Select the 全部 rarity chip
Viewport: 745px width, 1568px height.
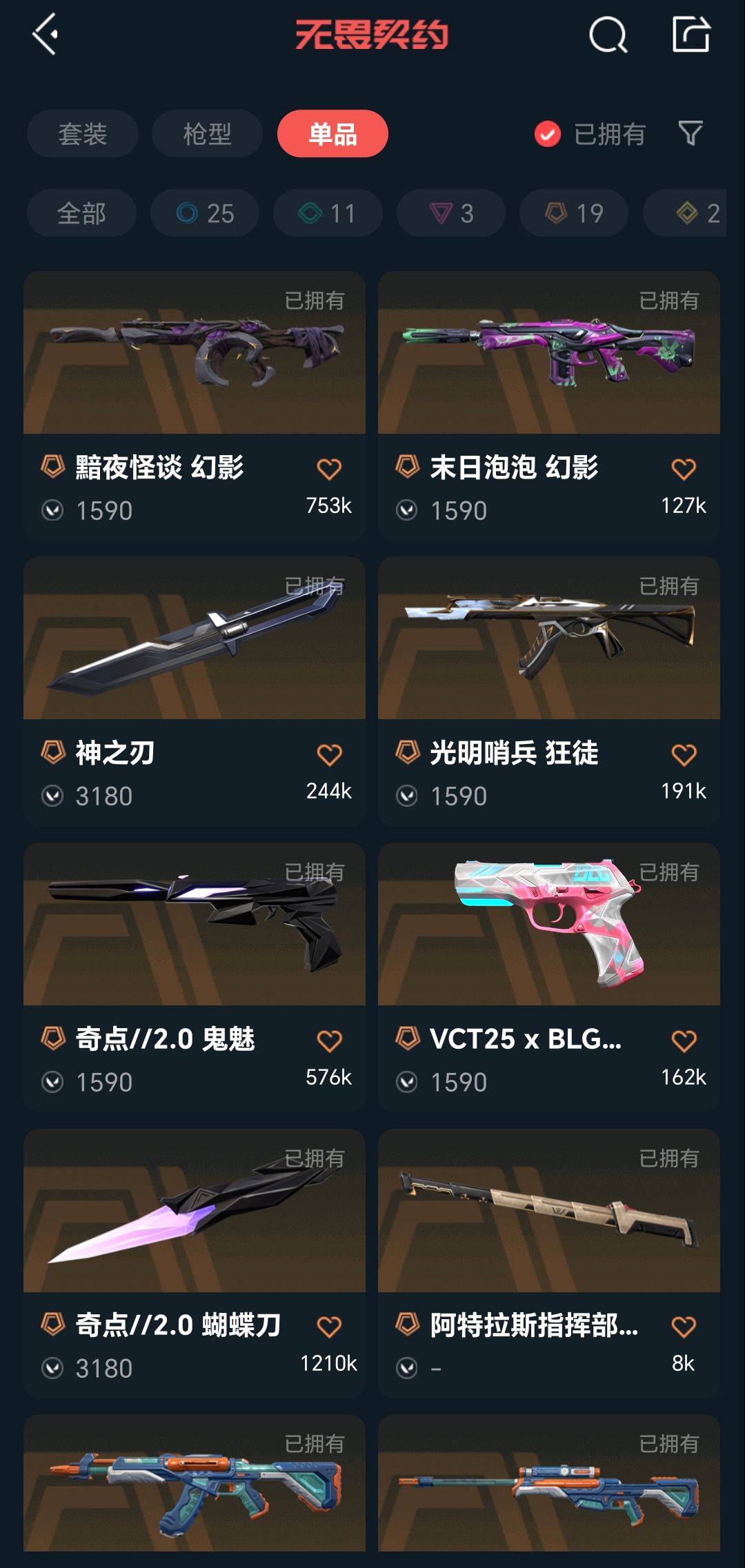(x=81, y=213)
